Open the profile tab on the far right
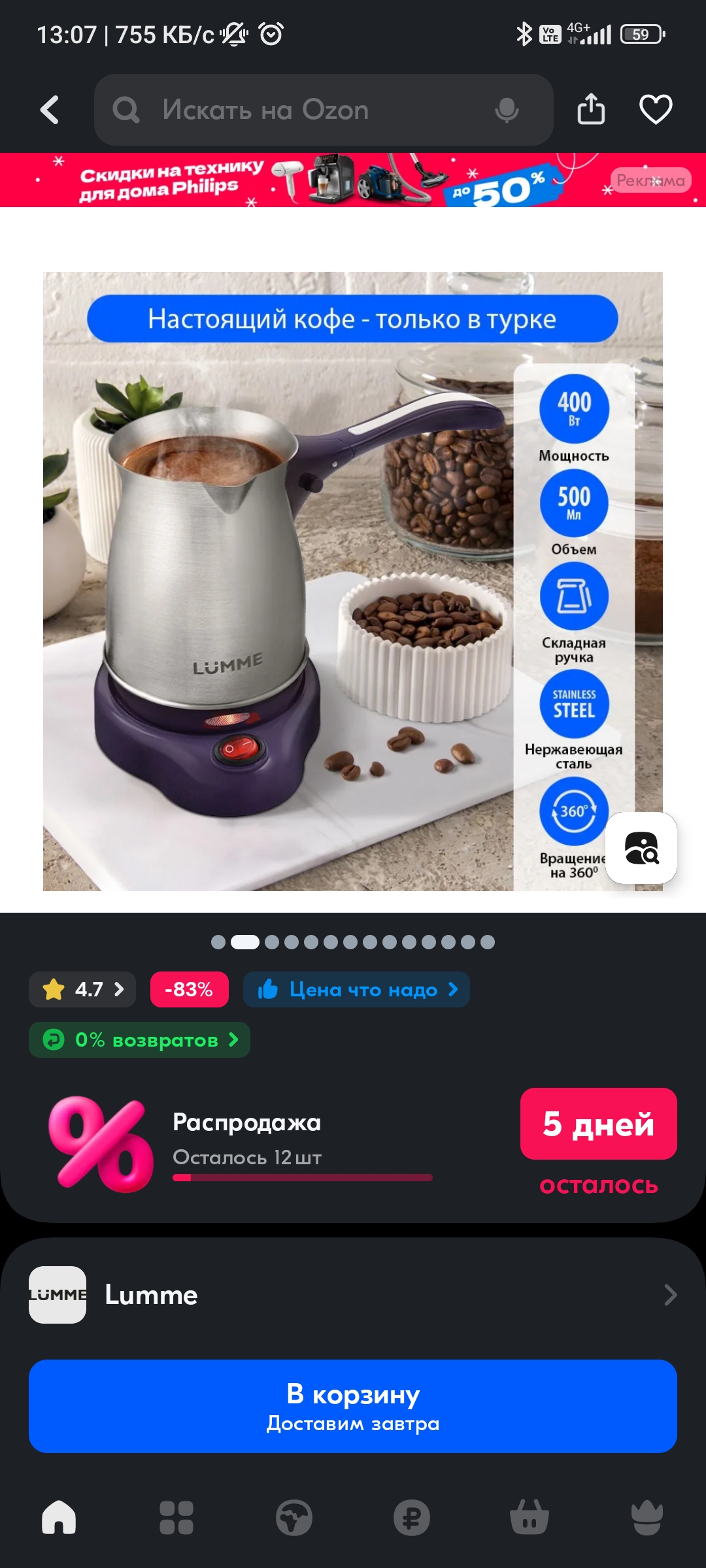 pyautogui.click(x=647, y=1517)
